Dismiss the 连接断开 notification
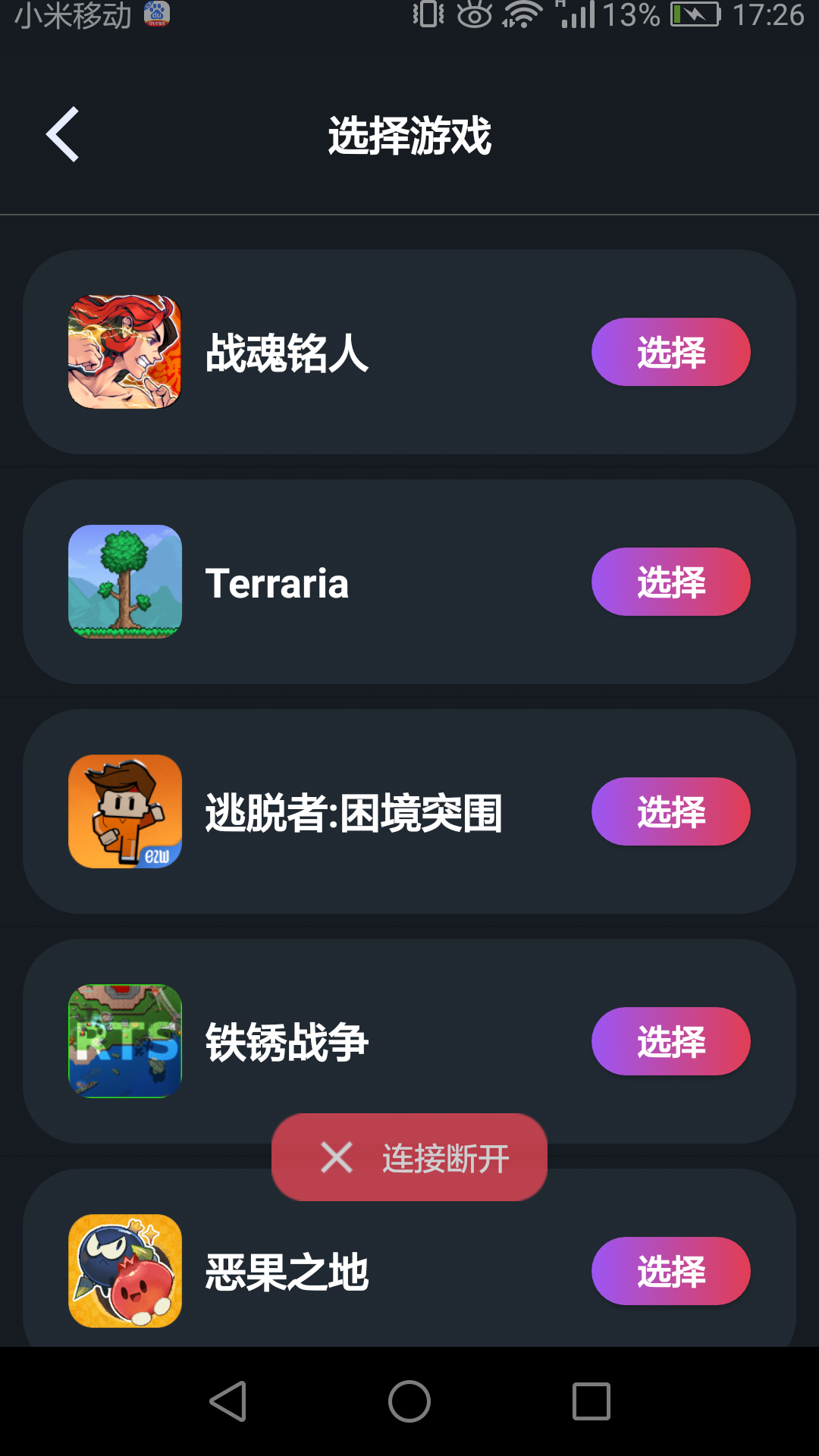 [337, 1157]
